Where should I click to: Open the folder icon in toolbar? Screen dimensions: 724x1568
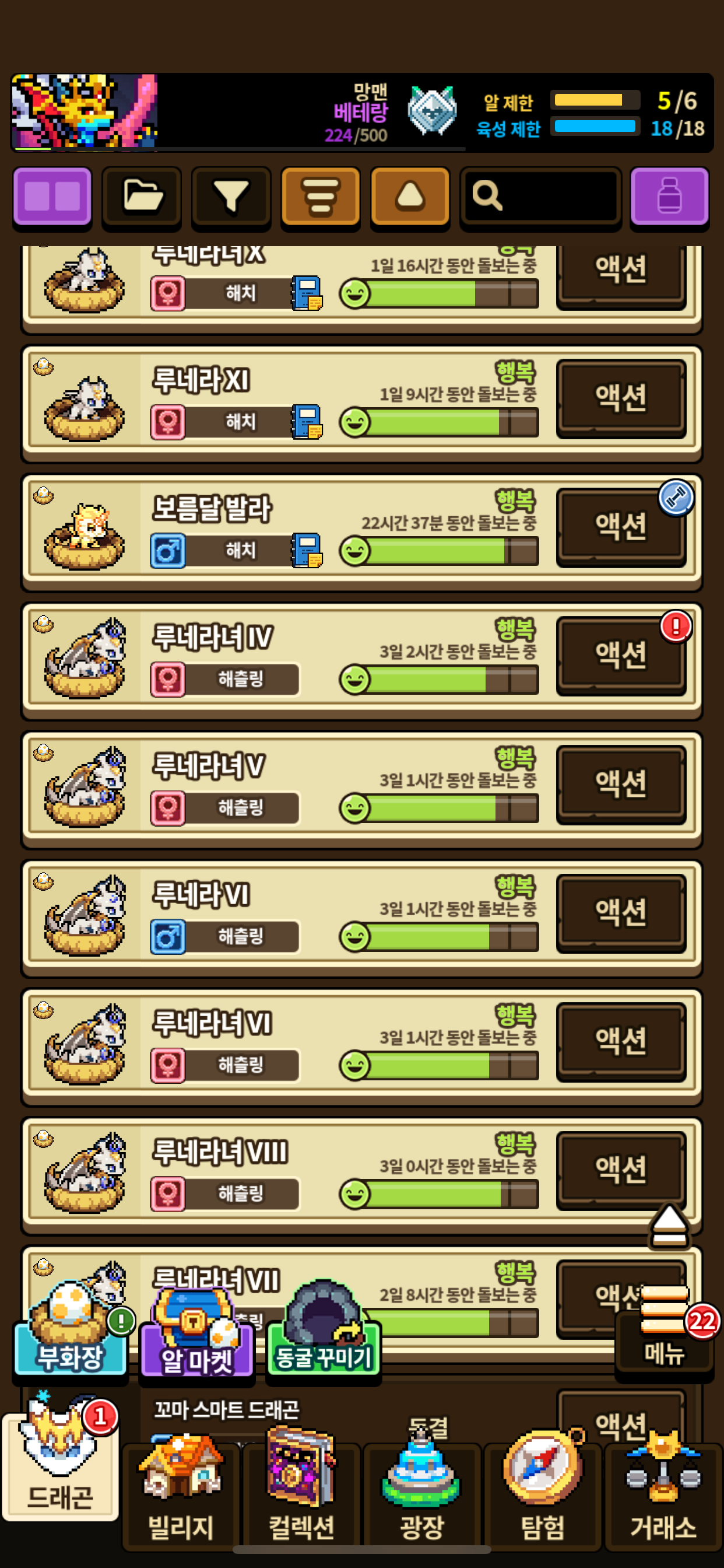[x=142, y=197]
